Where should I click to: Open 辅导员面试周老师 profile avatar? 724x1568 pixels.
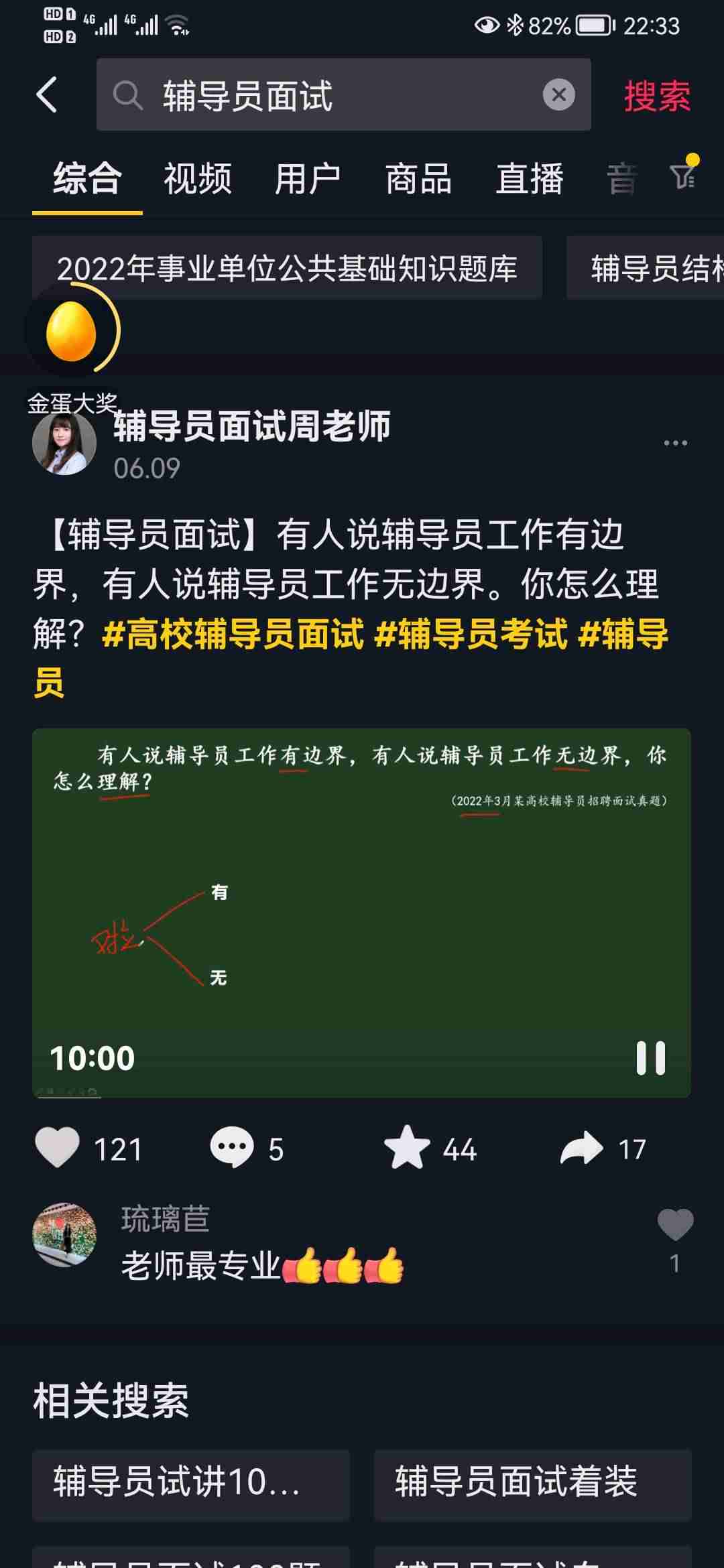(64, 444)
